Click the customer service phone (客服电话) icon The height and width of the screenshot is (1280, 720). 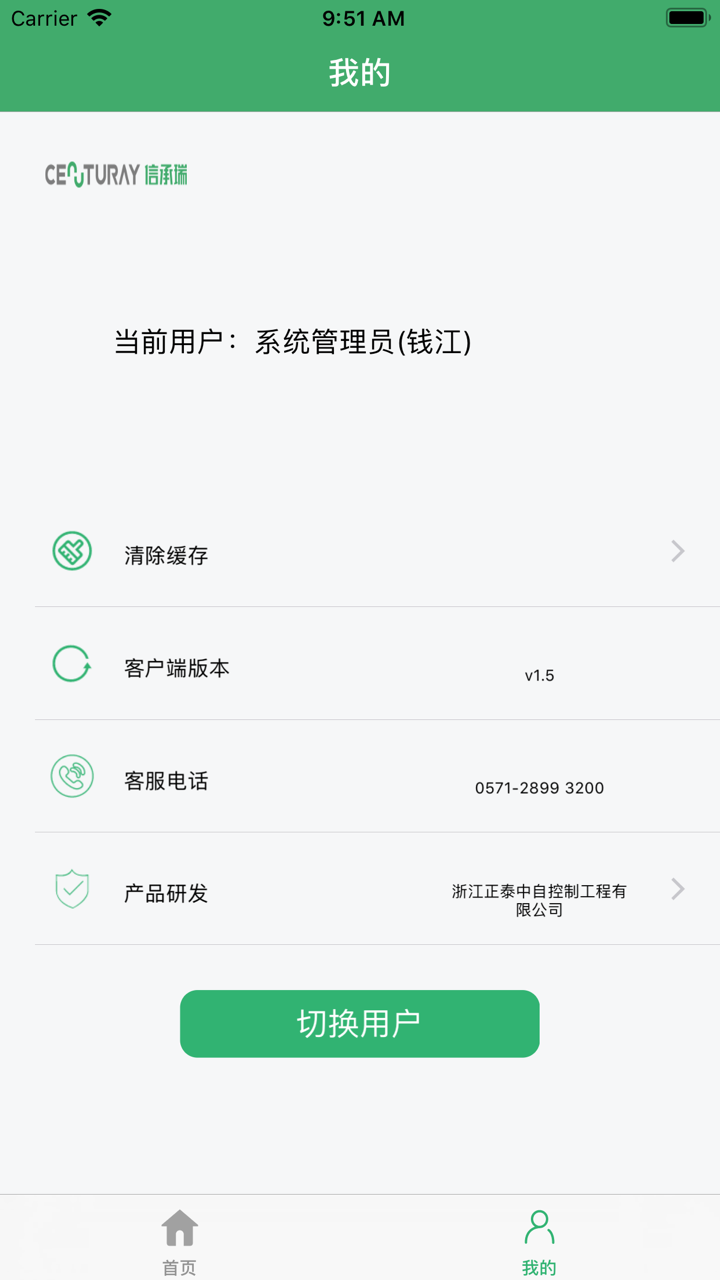[x=71, y=776]
